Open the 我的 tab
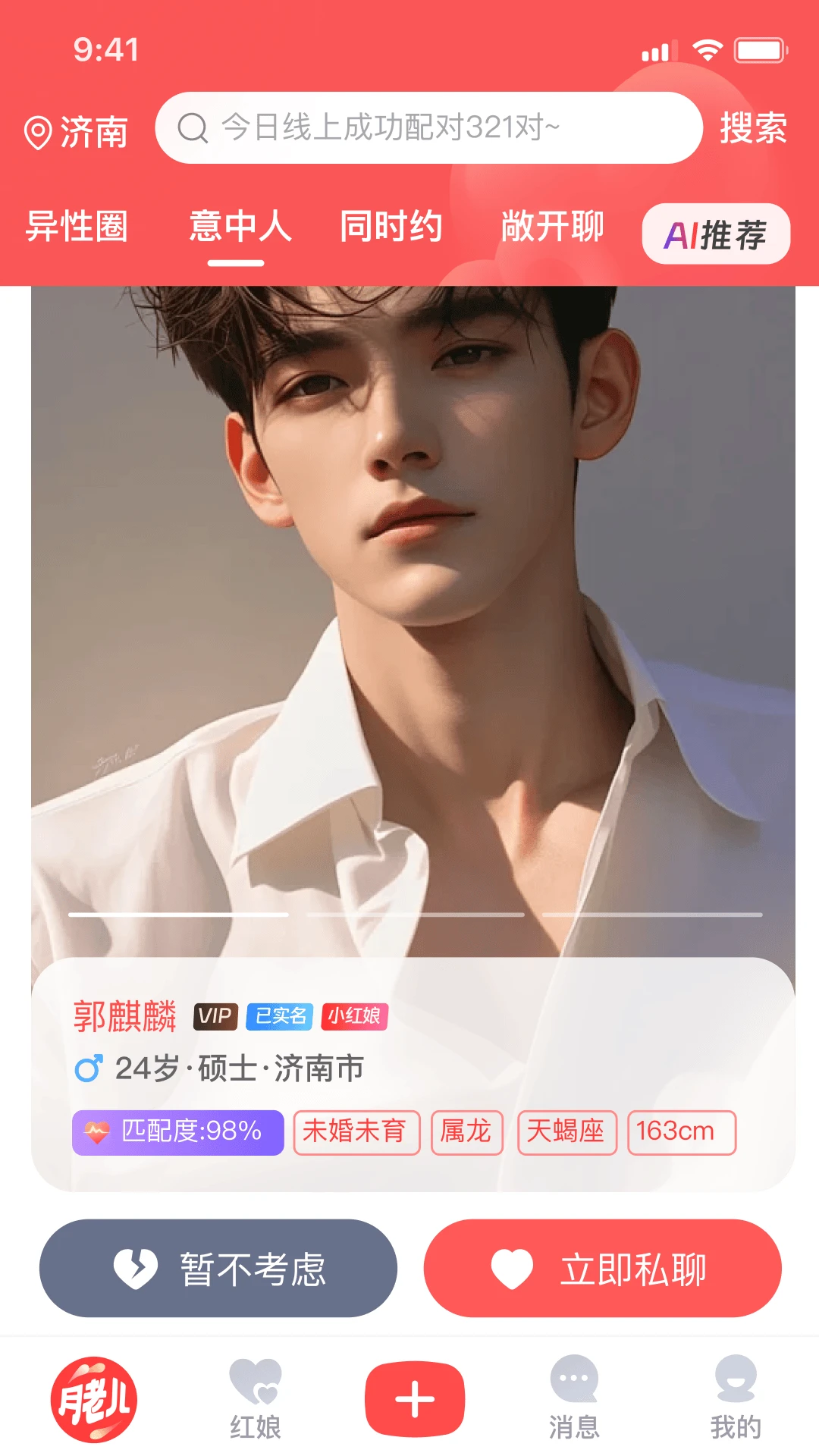Viewport: 819px width, 1456px height. point(735,1399)
